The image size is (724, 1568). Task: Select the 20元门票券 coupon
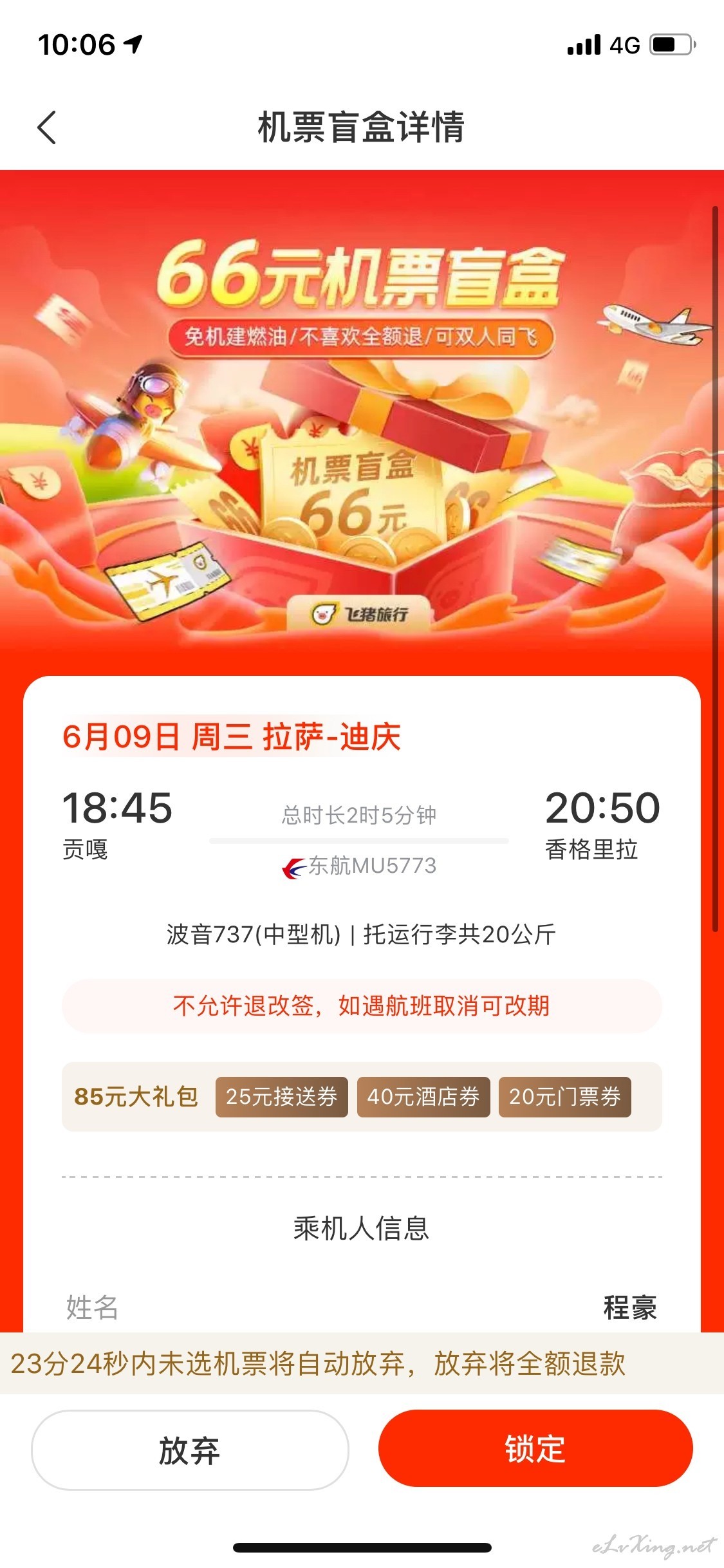click(x=565, y=1097)
